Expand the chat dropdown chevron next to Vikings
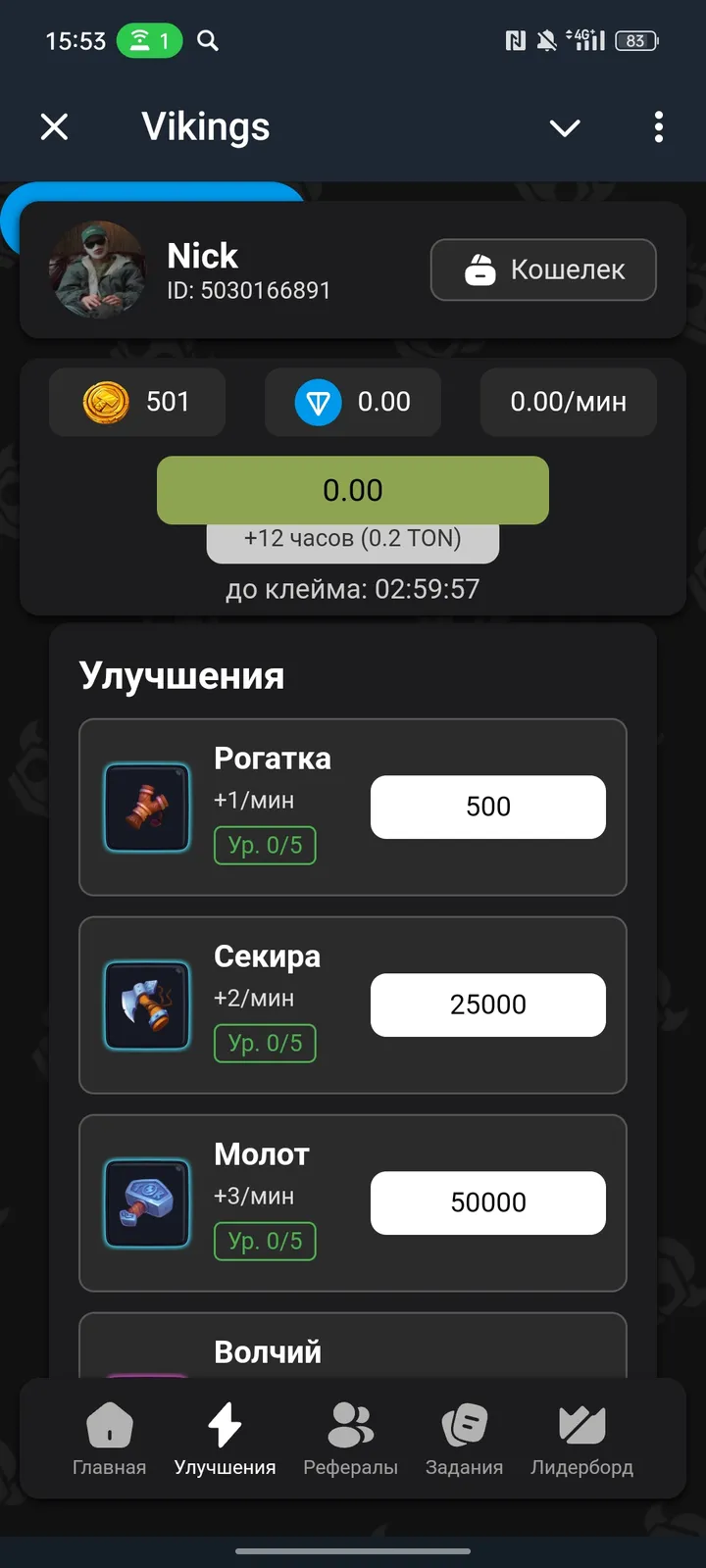This screenshot has height=1568, width=706. 565,127
